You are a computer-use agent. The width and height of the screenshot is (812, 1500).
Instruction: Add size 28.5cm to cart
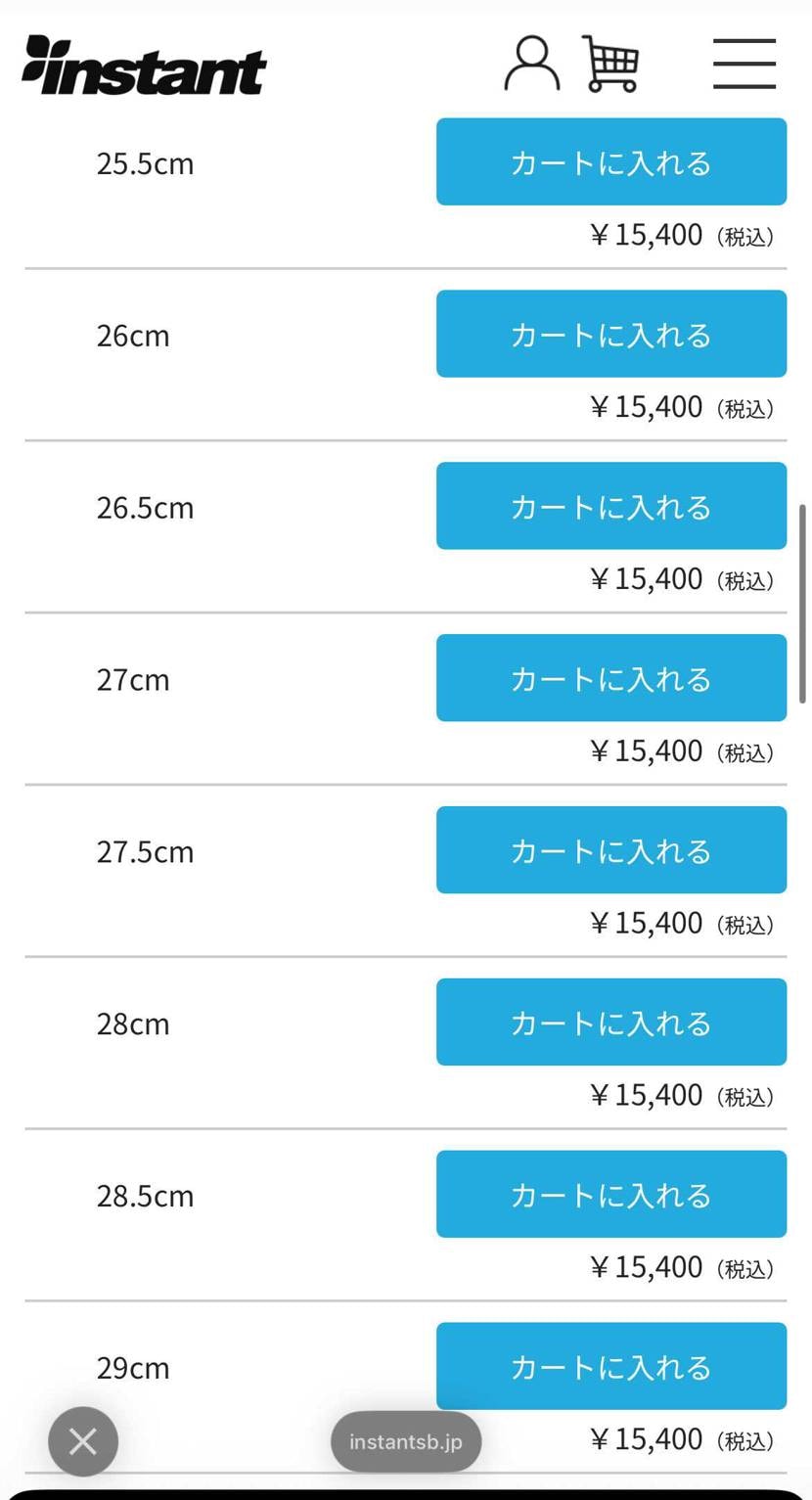(x=610, y=1194)
